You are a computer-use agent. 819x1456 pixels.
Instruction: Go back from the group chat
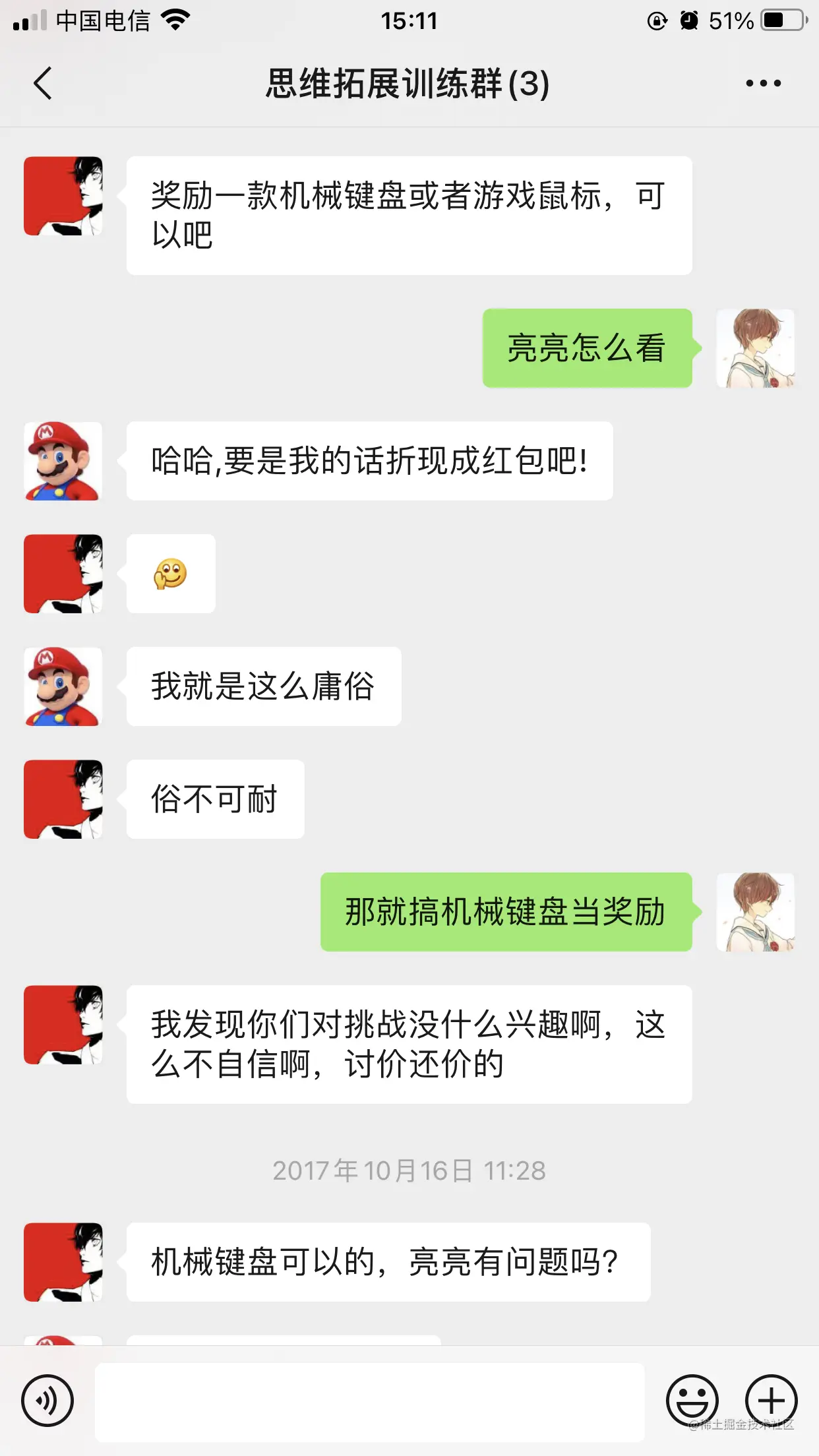tap(44, 84)
